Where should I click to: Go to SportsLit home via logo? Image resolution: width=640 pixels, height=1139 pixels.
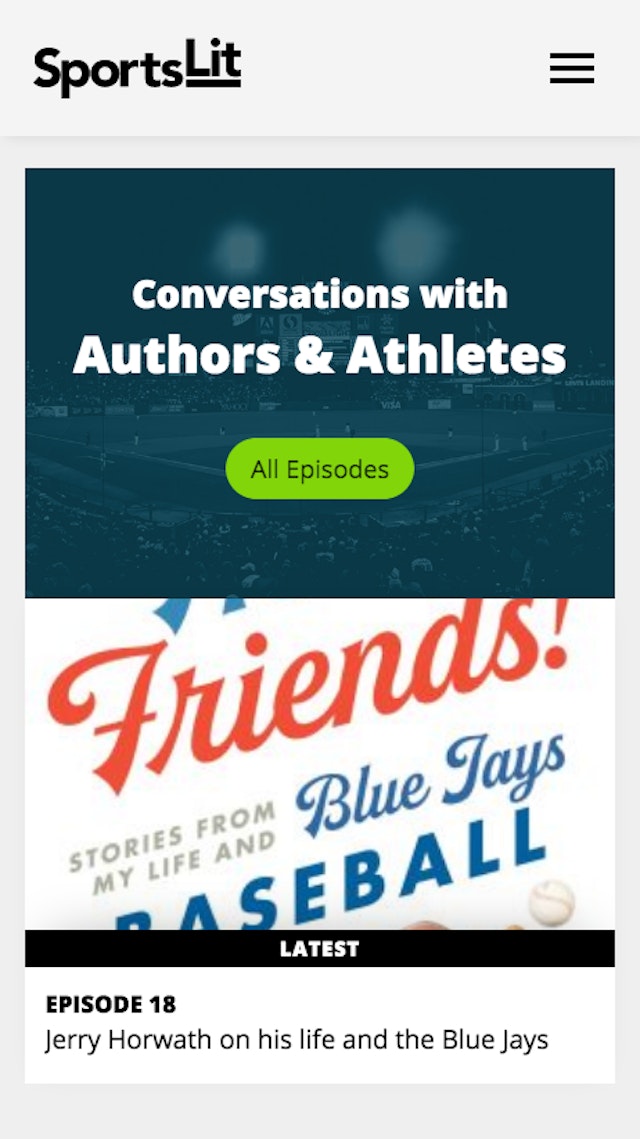pos(137,68)
